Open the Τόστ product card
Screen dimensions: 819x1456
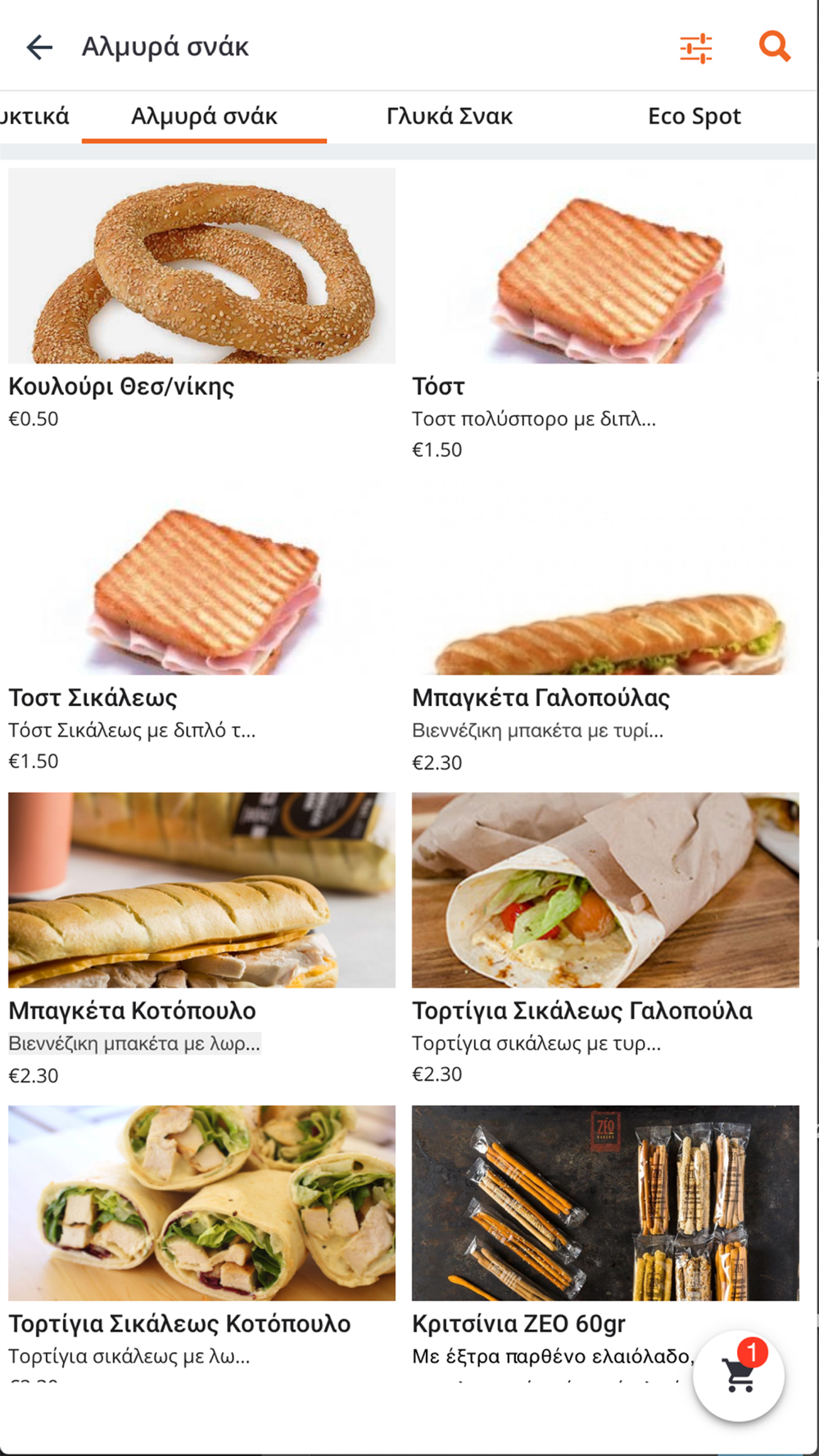pos(605,315)
